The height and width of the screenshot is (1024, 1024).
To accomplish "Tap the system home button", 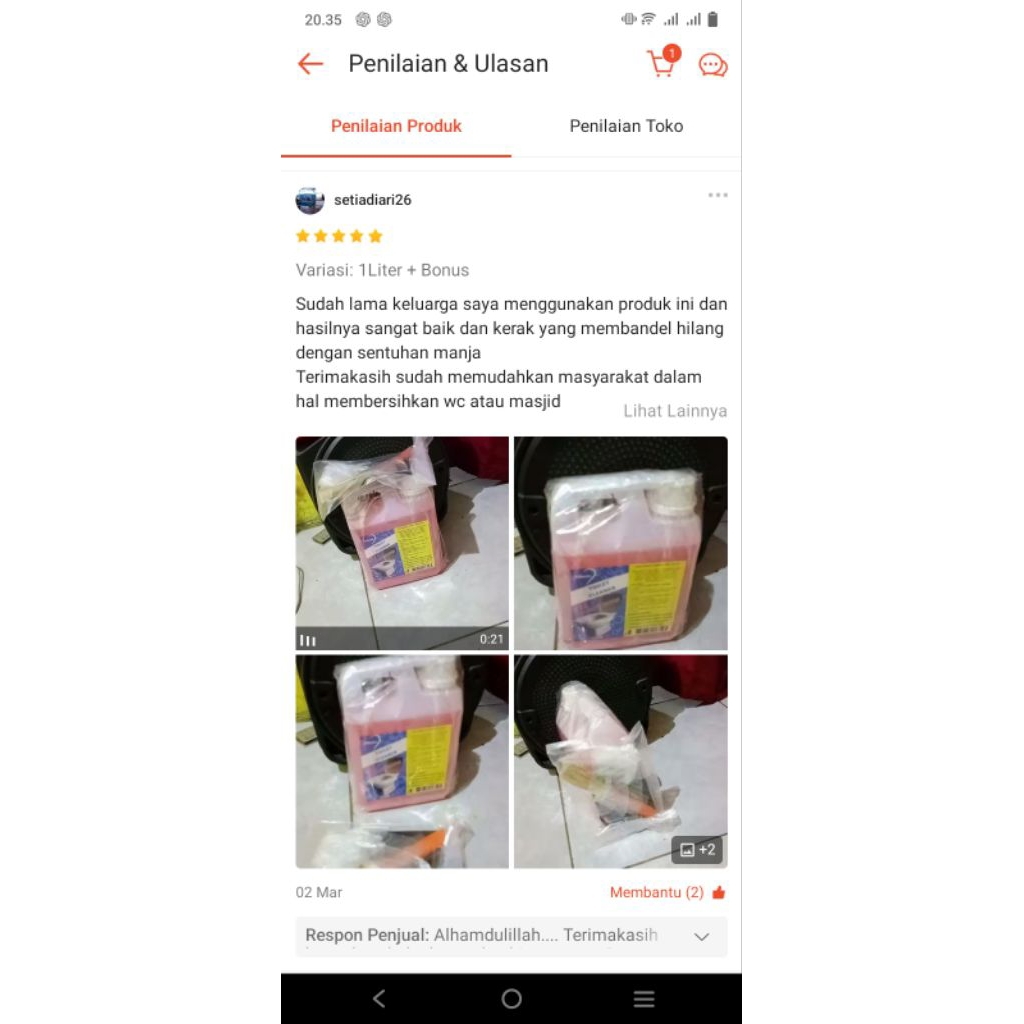I will pos(511,999).
